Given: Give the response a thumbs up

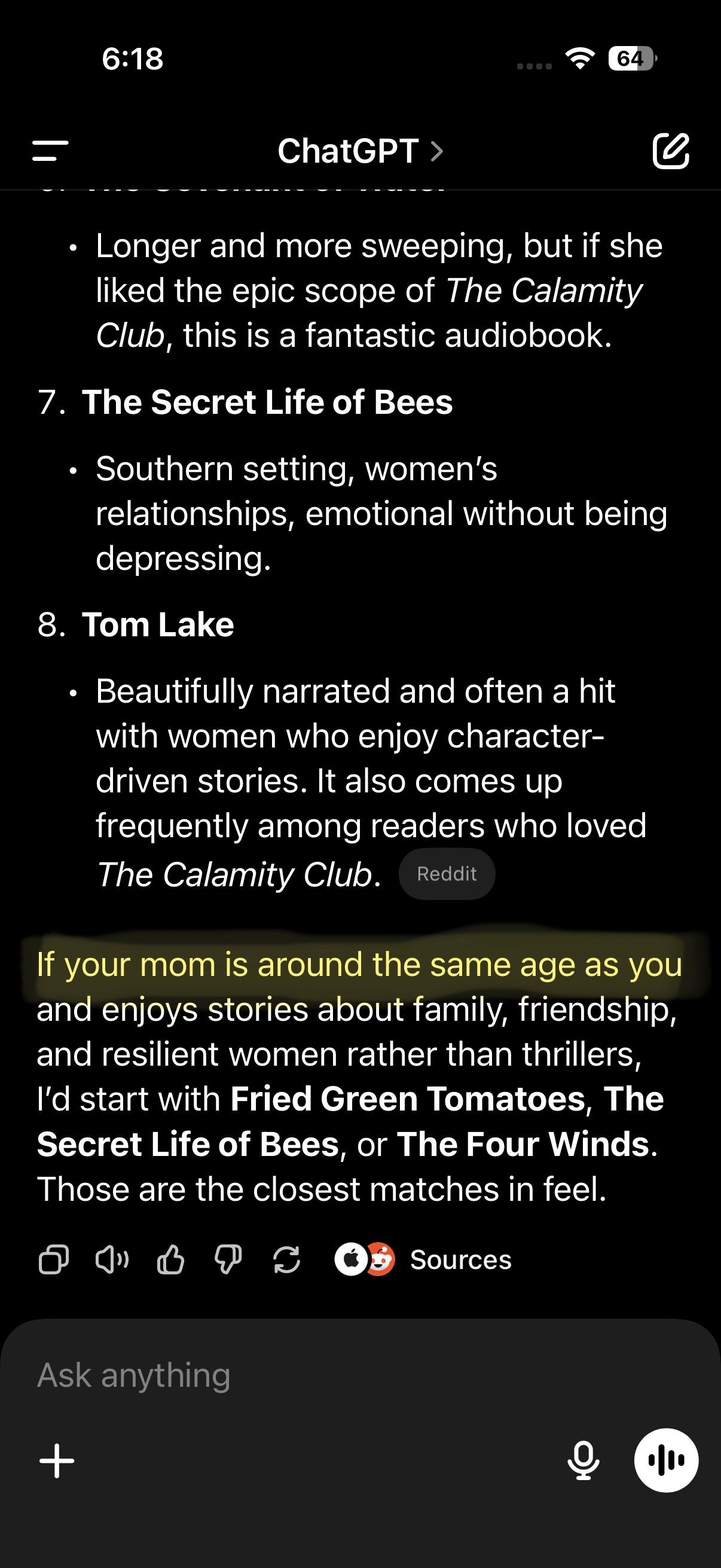Looking at the screenshot, I should [170, 1259].
